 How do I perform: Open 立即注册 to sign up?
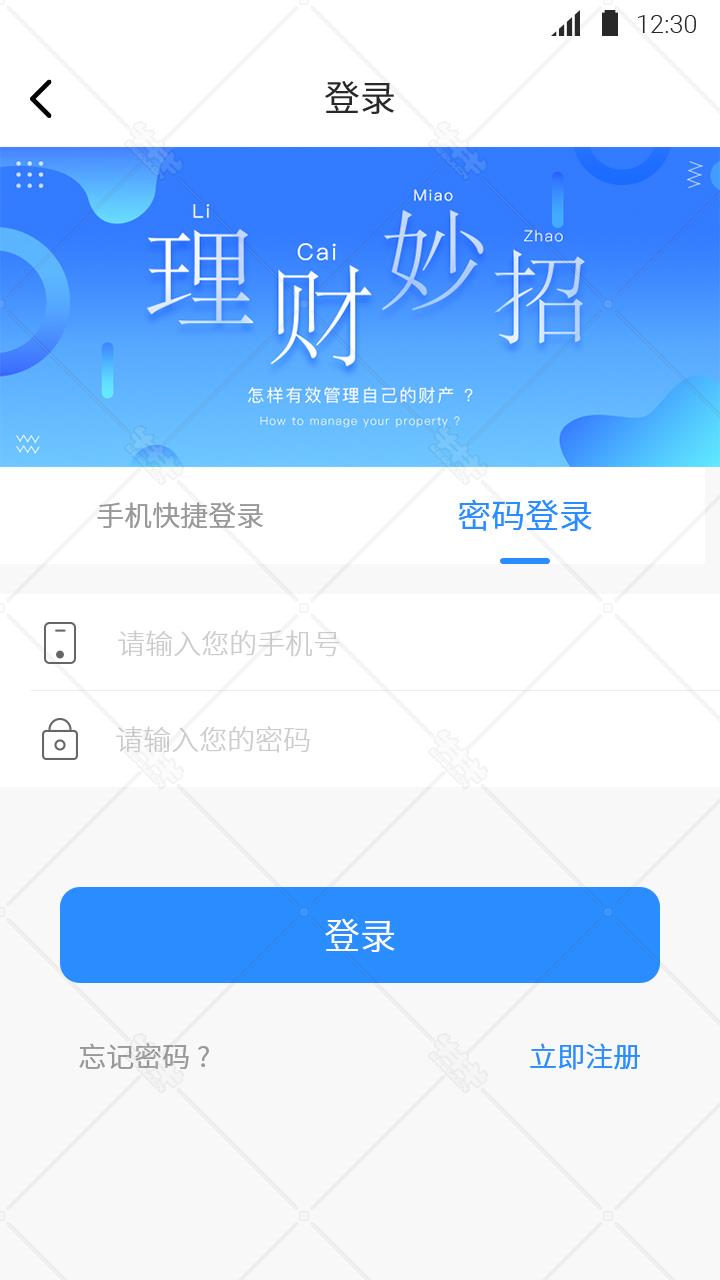coord(585,1057)
